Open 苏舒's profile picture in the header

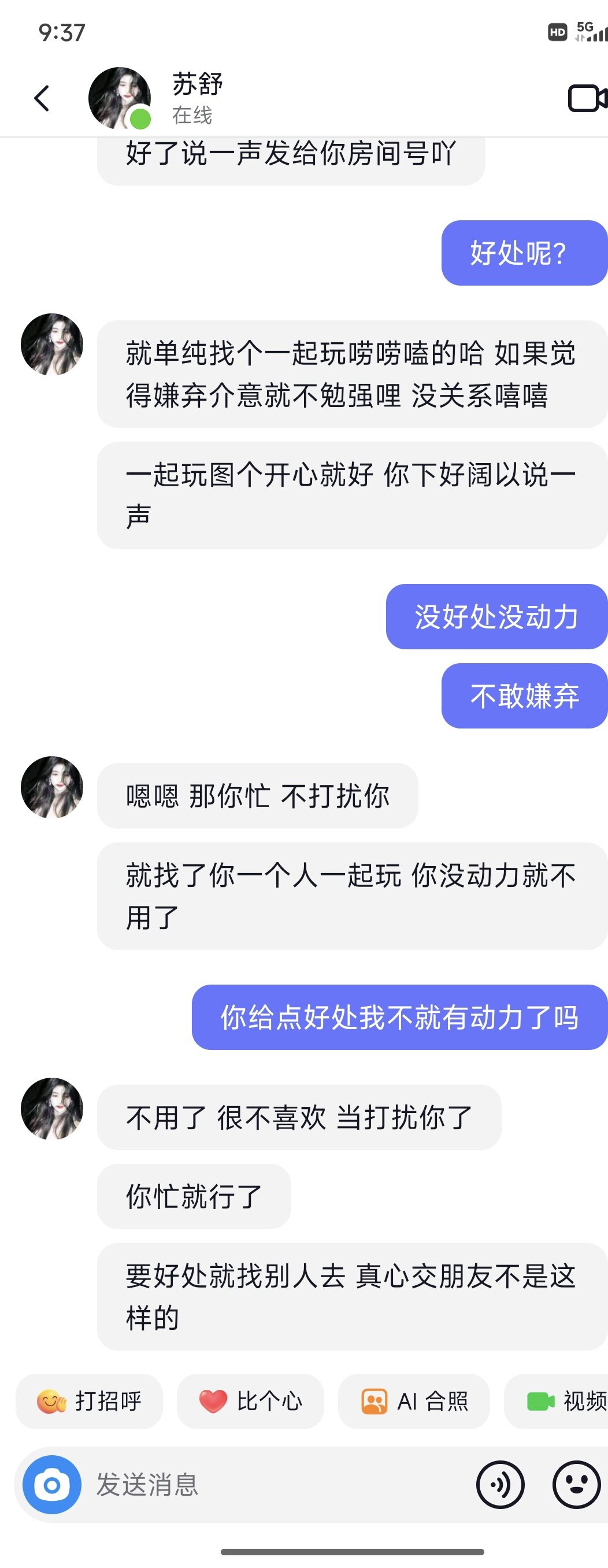click(120, 98)
